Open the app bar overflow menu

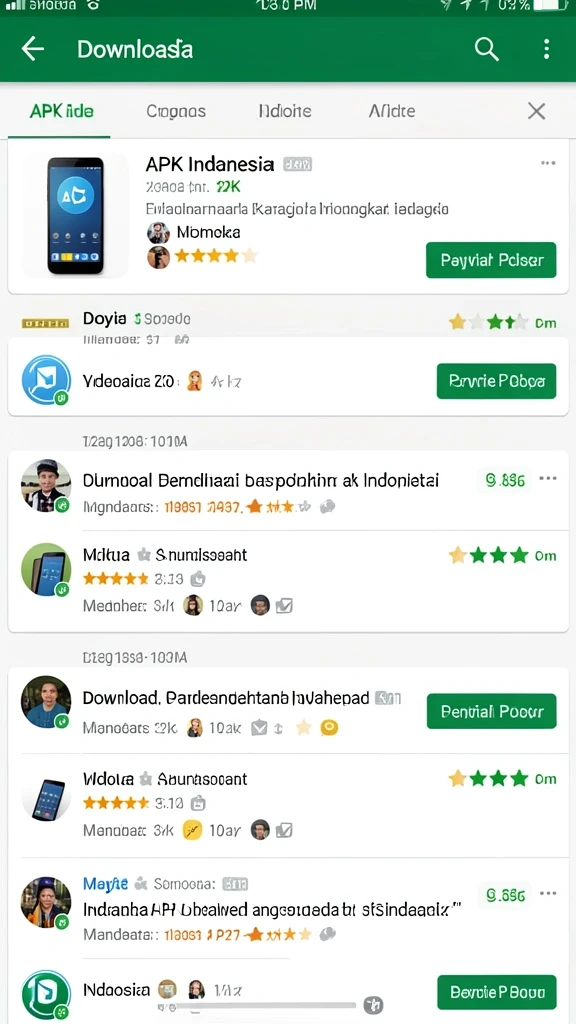click(x=547, y=49)
